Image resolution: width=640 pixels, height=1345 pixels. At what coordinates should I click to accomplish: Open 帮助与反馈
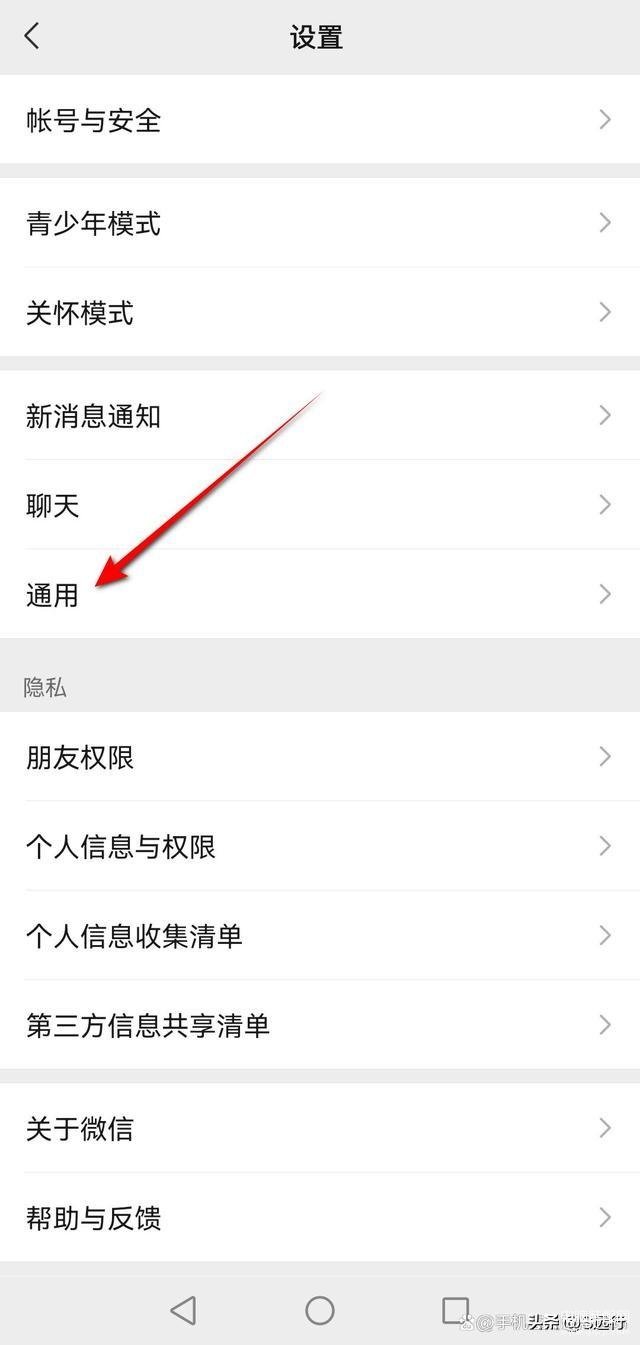[x=320, y=1218]
